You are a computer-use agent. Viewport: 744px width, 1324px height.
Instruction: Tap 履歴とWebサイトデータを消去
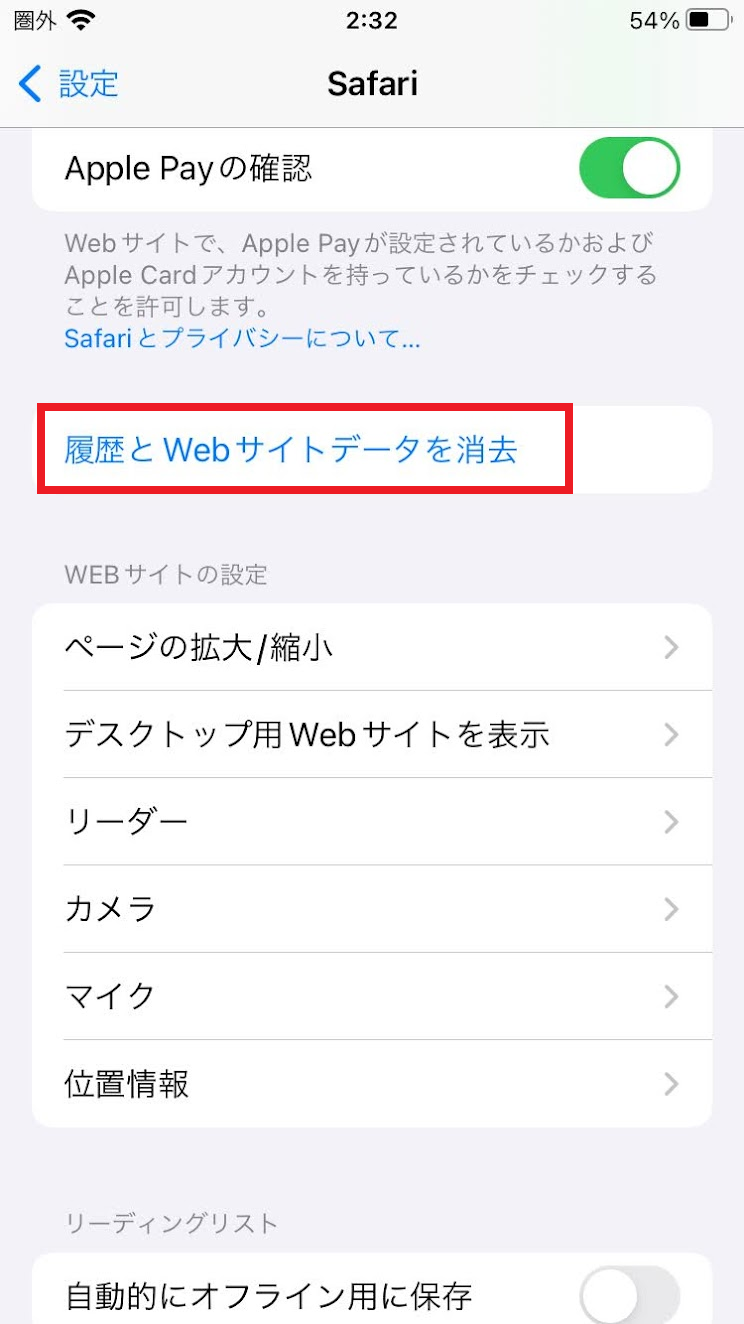pos(291,450)
